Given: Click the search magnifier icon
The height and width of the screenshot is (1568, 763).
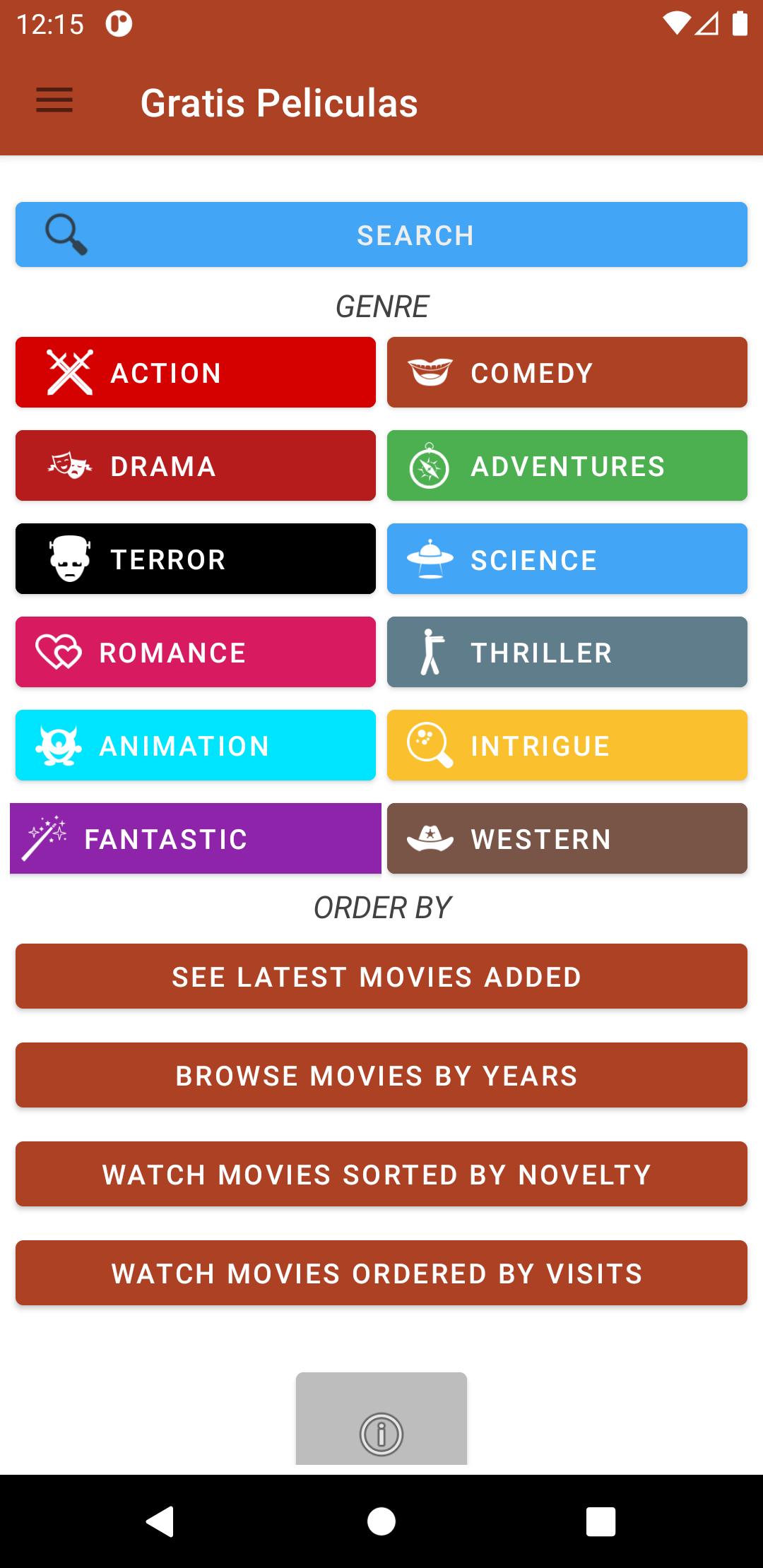Looking at the screenshot, I should click(x=67, y=234).
